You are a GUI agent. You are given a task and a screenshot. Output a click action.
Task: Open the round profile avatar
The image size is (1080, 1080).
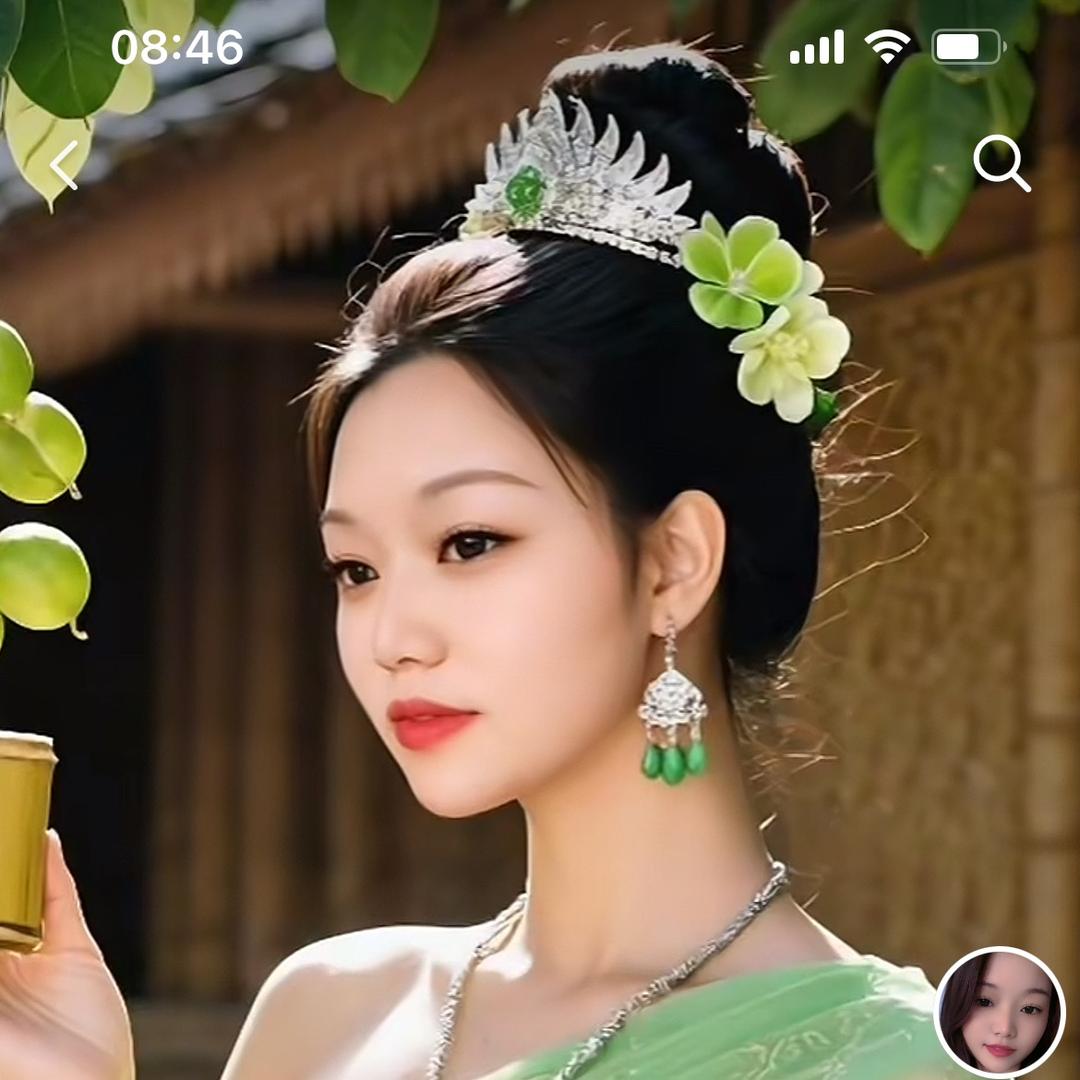pos(1000,1010)
